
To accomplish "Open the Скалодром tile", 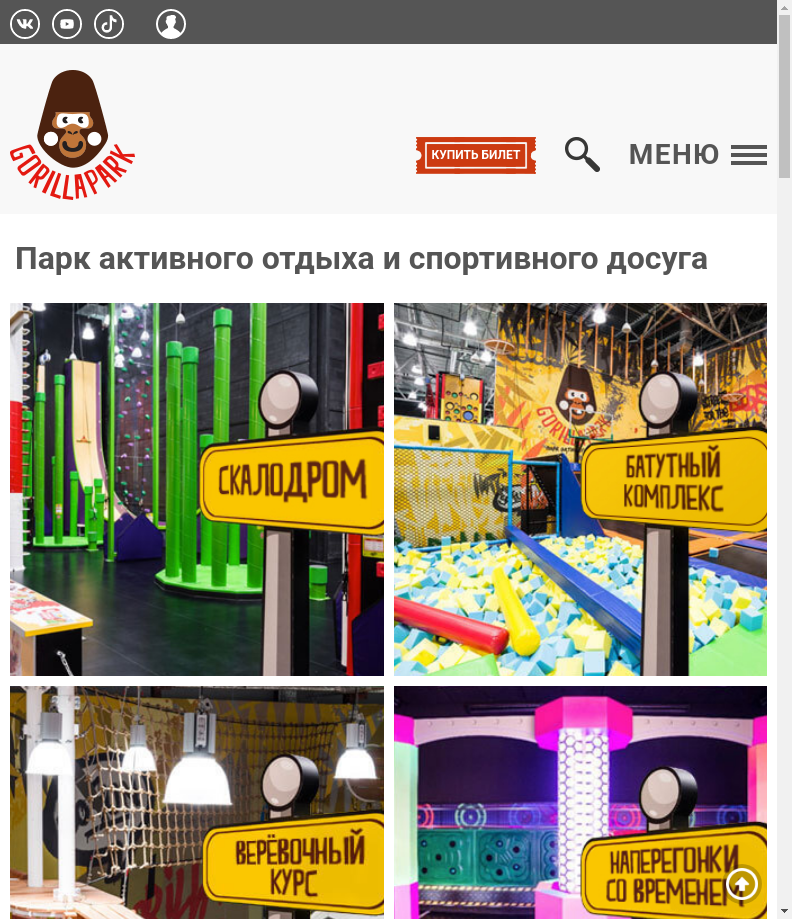I will [x=197, y=489].
